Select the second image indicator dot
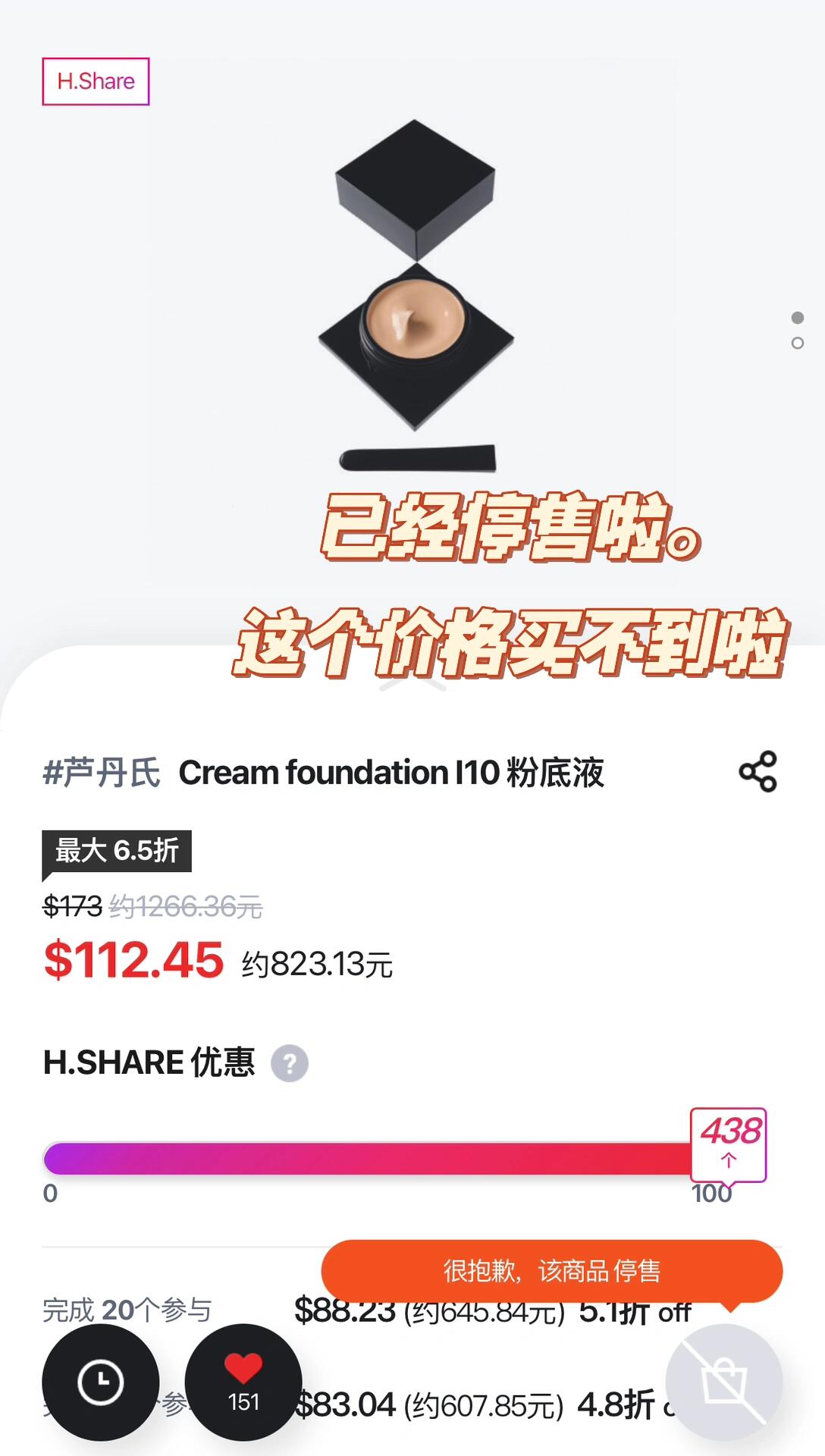 797,344
